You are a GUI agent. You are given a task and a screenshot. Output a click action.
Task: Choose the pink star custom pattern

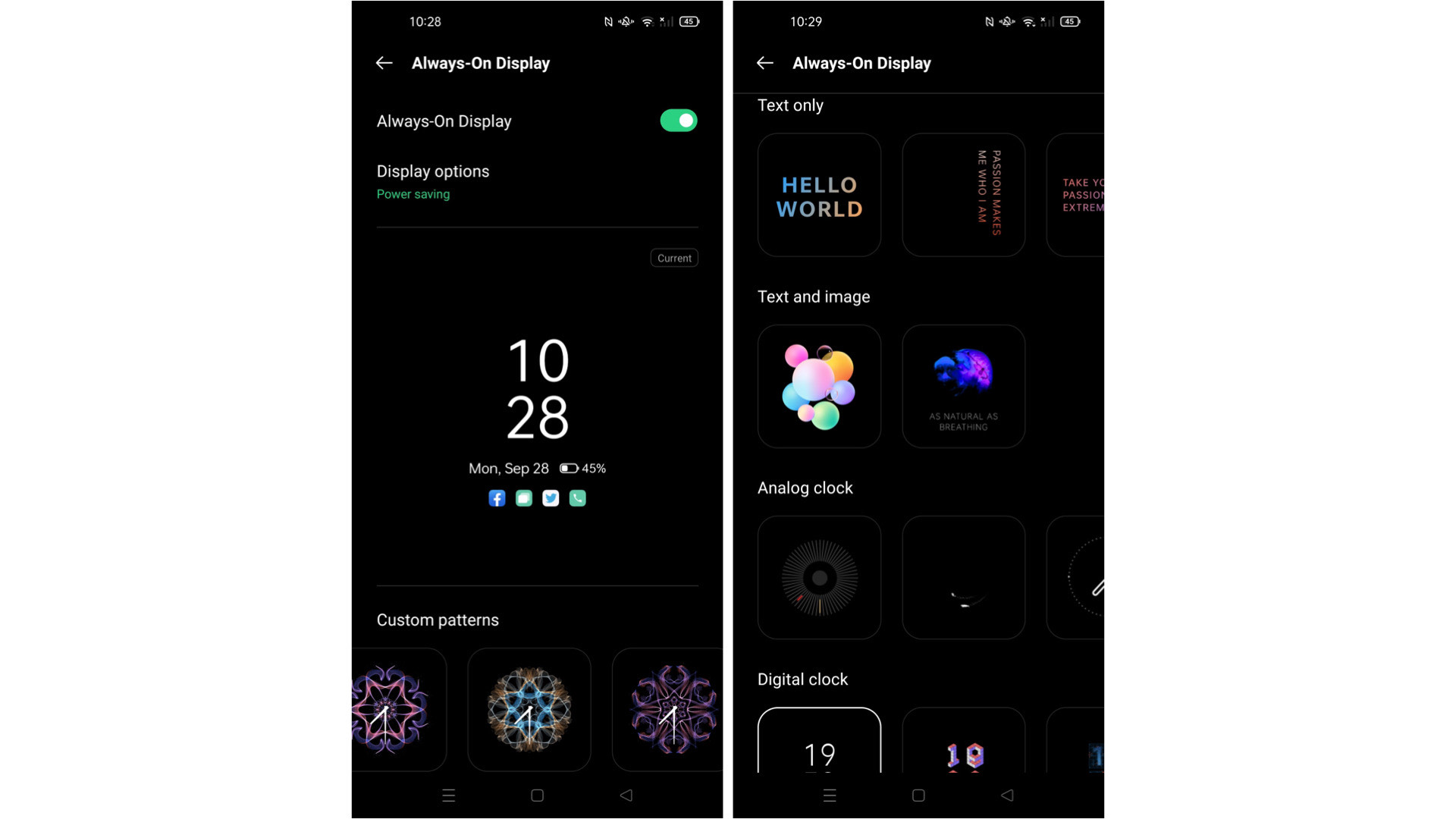point(396,710)
